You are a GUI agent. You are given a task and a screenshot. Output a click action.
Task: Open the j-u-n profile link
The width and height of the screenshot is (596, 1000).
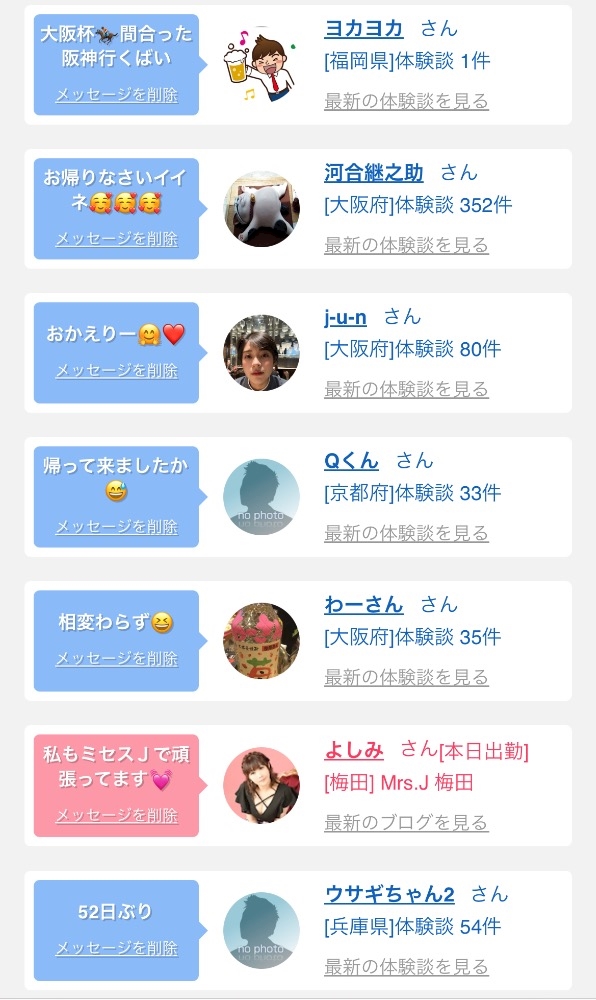[345, 317]
